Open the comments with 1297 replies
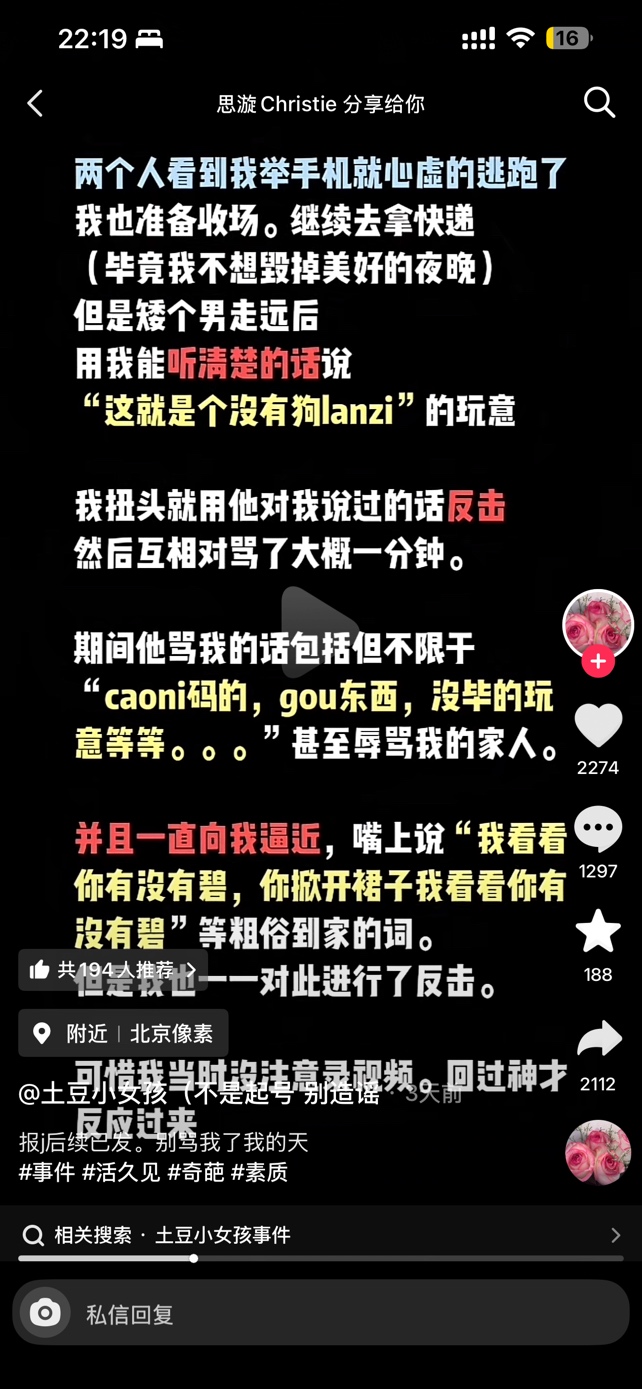 [598, 829]
